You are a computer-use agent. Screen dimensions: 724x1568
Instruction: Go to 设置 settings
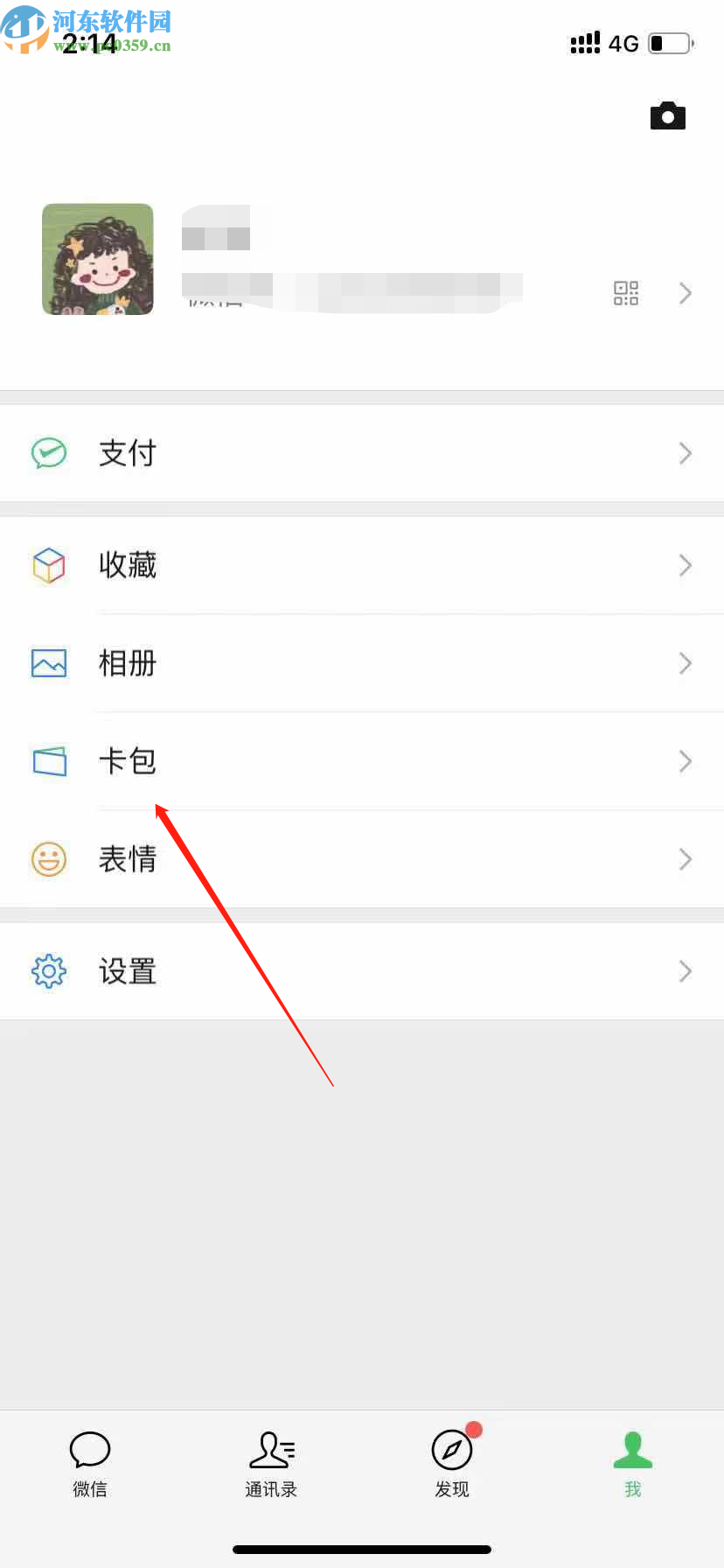[362, 971]
